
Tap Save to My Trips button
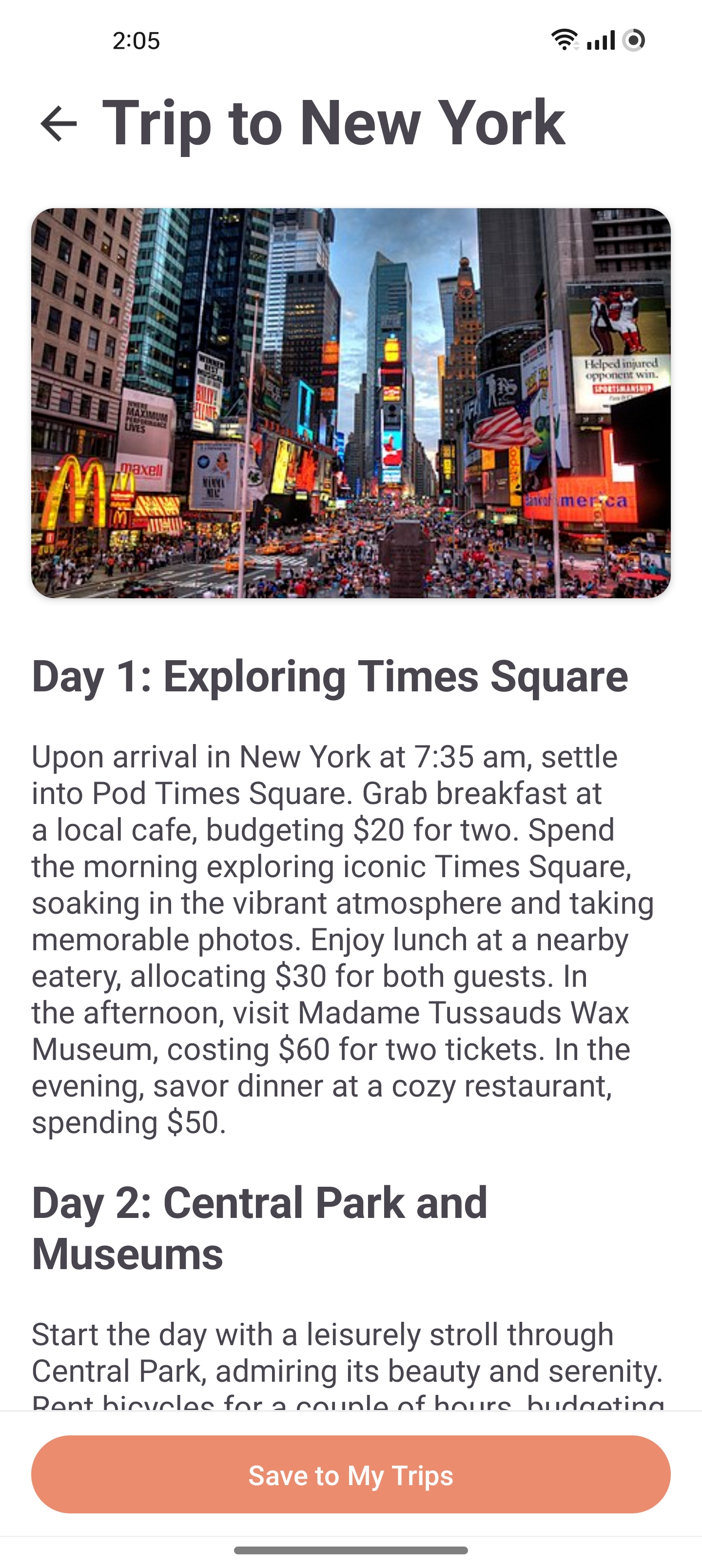pyautogui.click(x=351, y=1474)
